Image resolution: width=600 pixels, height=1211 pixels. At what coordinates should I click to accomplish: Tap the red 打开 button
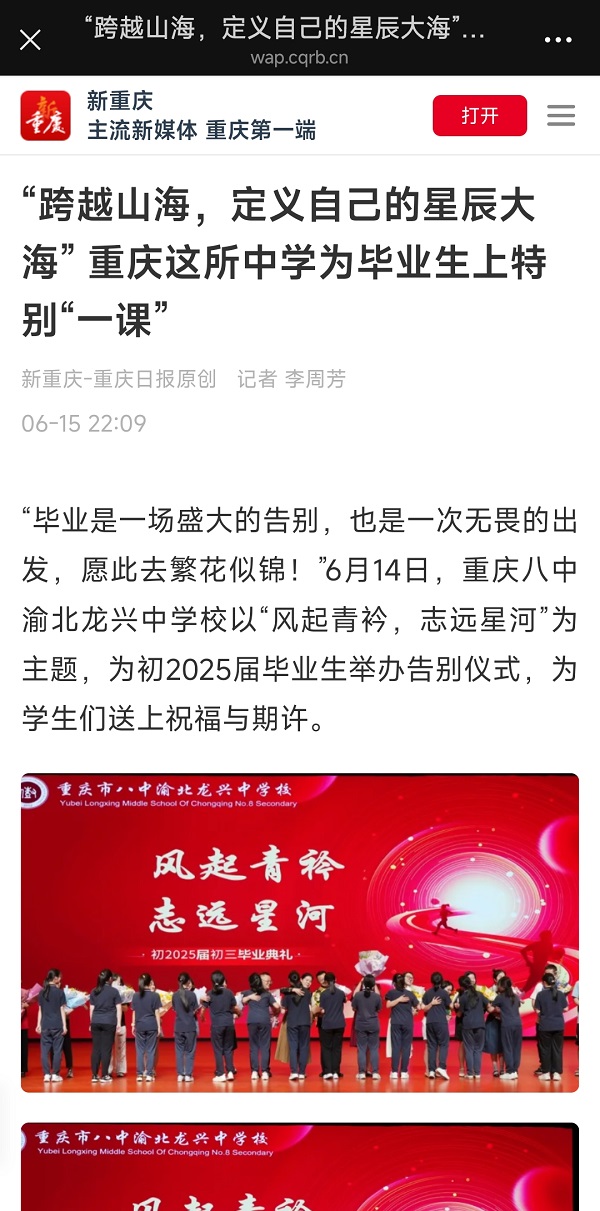coord(479,116)
